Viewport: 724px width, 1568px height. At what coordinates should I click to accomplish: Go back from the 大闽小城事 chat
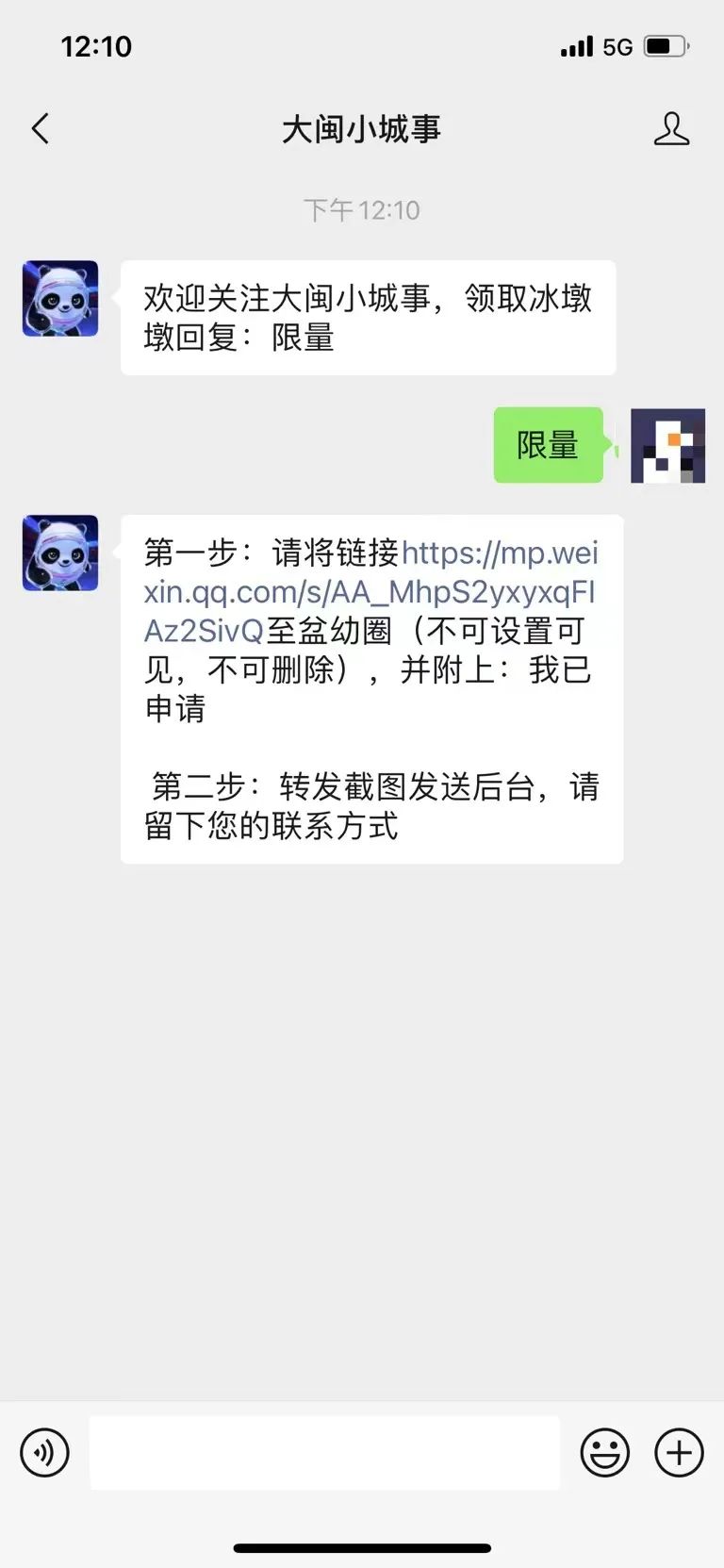tap(41, 129)
